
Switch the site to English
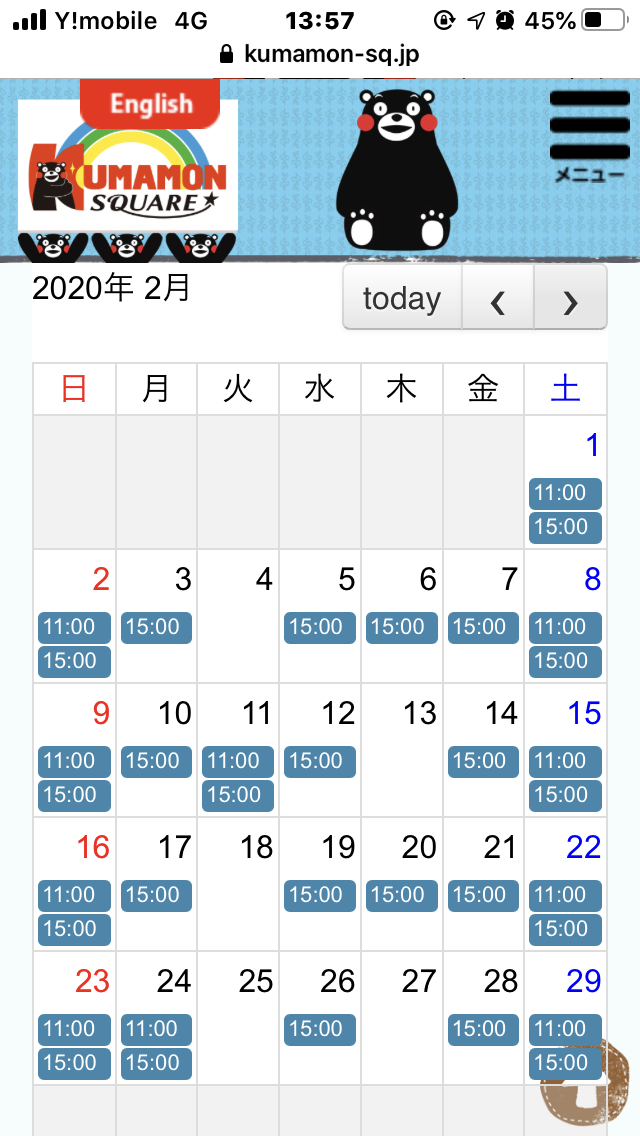pos(150,104)
